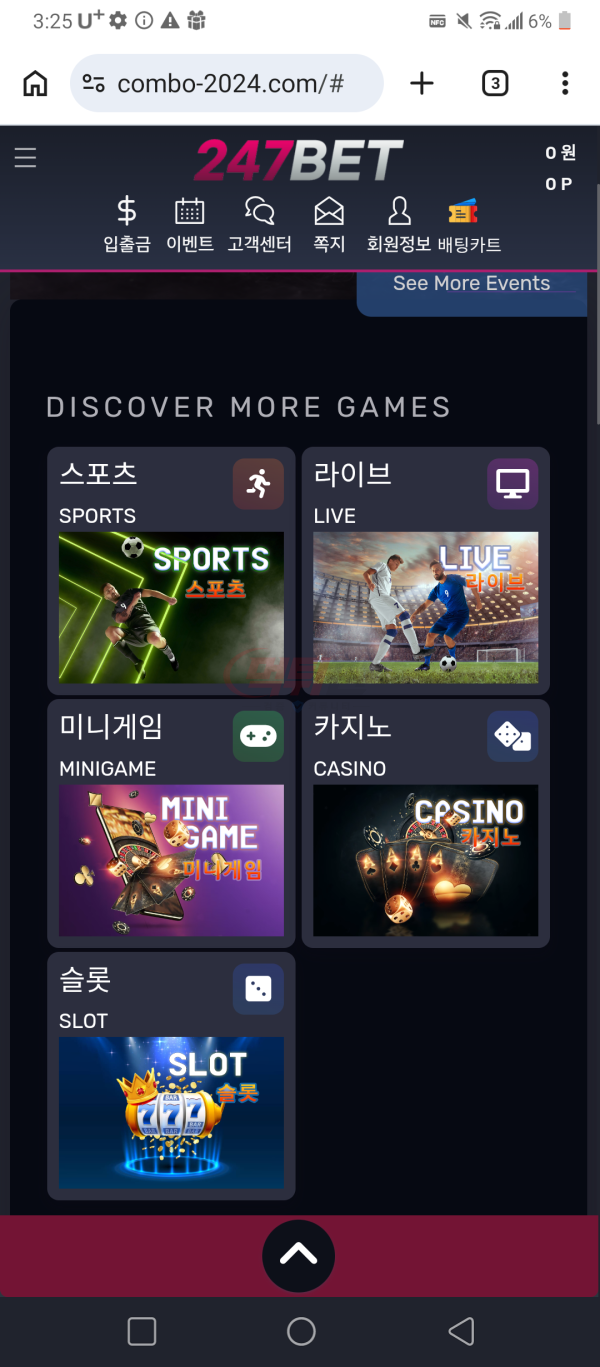Open the tab switcher showing 3 tabs
600x1367 pixels.
coord(494,83)
